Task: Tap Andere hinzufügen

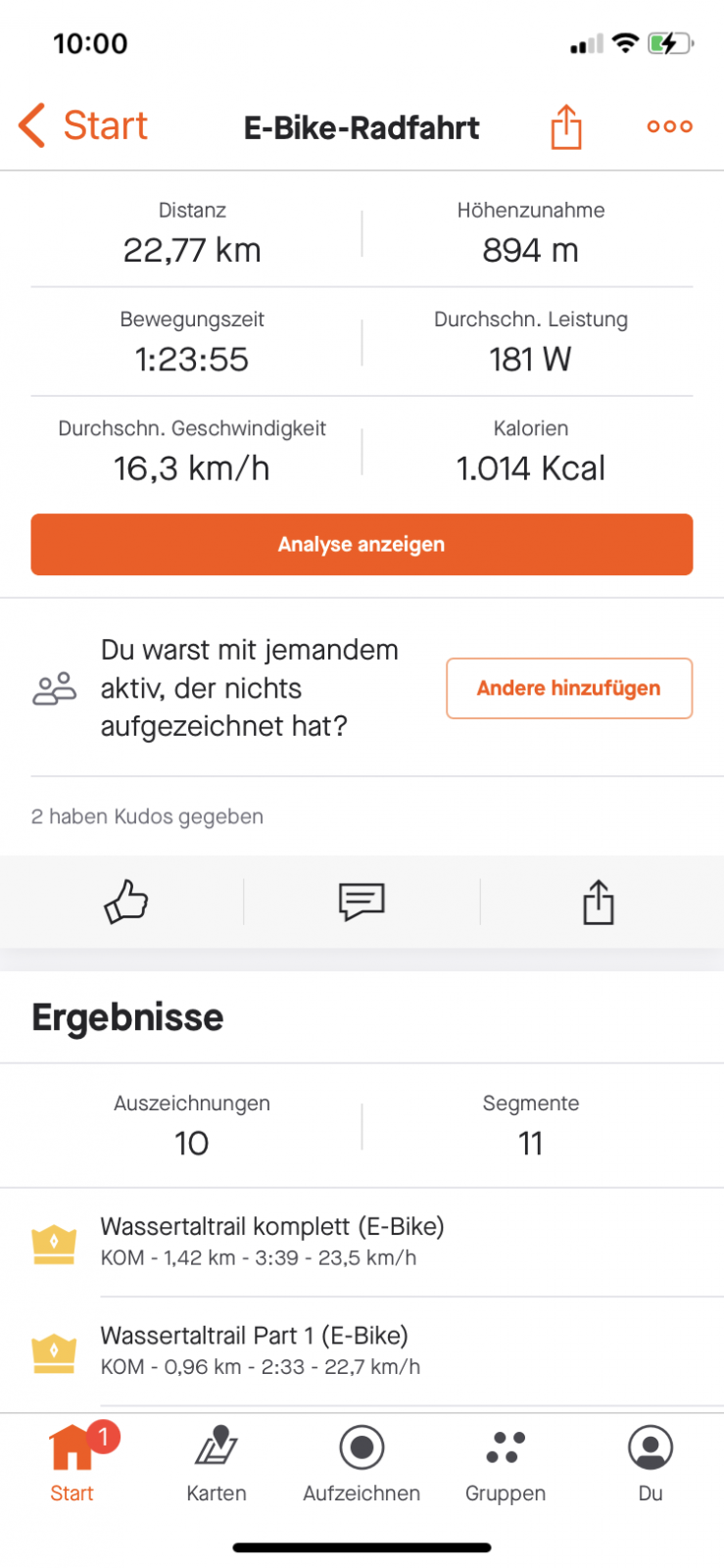Action: coord(568,688)
